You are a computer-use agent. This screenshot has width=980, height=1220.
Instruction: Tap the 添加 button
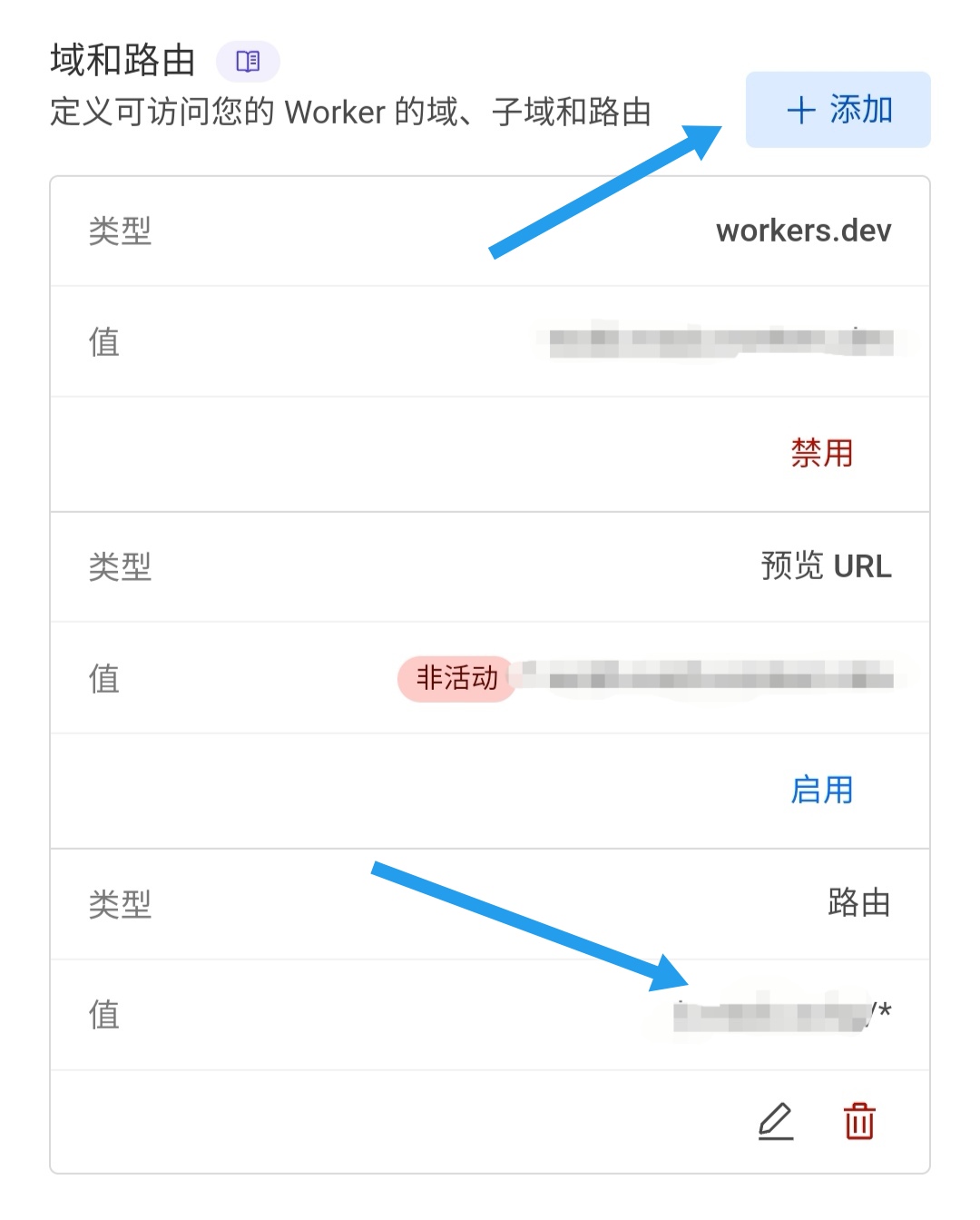pyautogui.click(x=838, y=110)
